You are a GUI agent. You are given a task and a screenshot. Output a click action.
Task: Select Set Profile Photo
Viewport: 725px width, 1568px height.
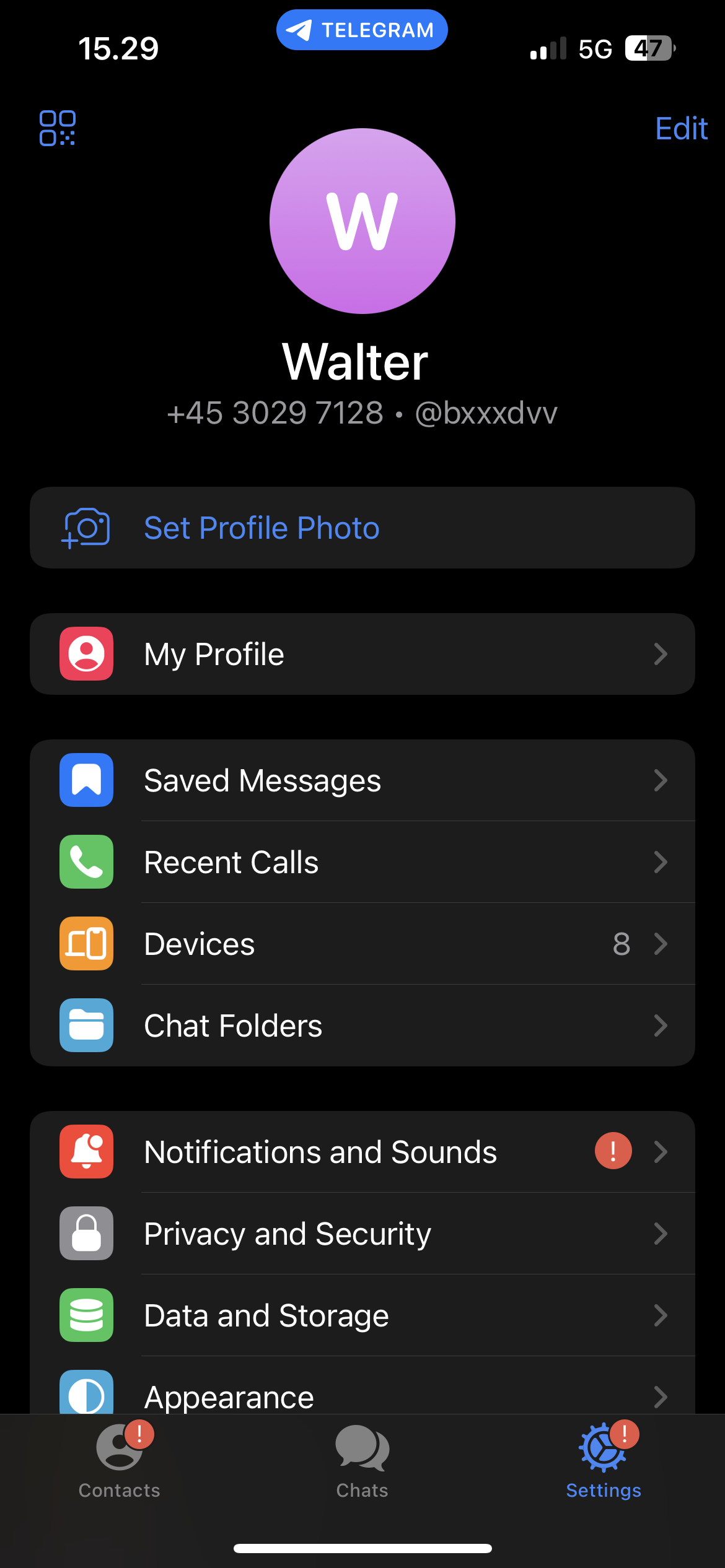(362, 528)
